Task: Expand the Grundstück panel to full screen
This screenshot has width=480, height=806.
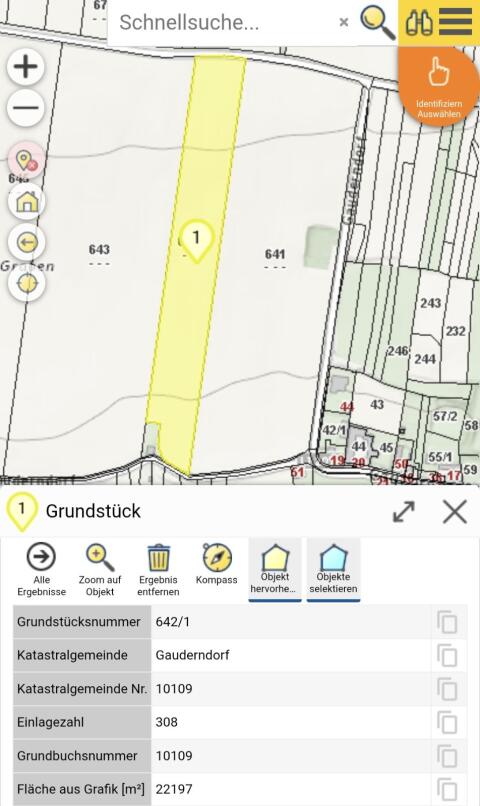Action: point(403,512)
